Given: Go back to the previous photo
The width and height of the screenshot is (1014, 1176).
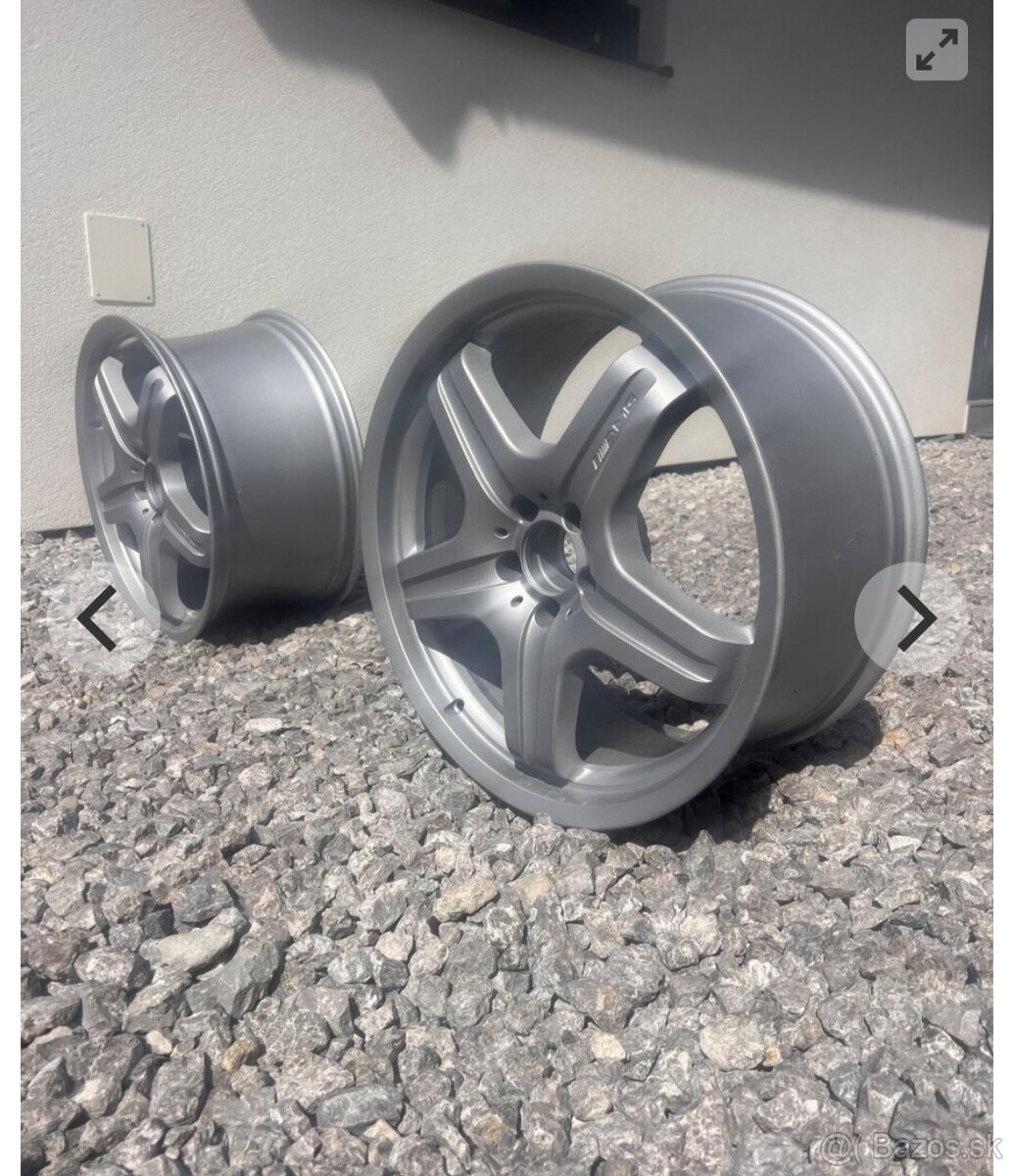Looking at the screenshot, I should [99, 617].
